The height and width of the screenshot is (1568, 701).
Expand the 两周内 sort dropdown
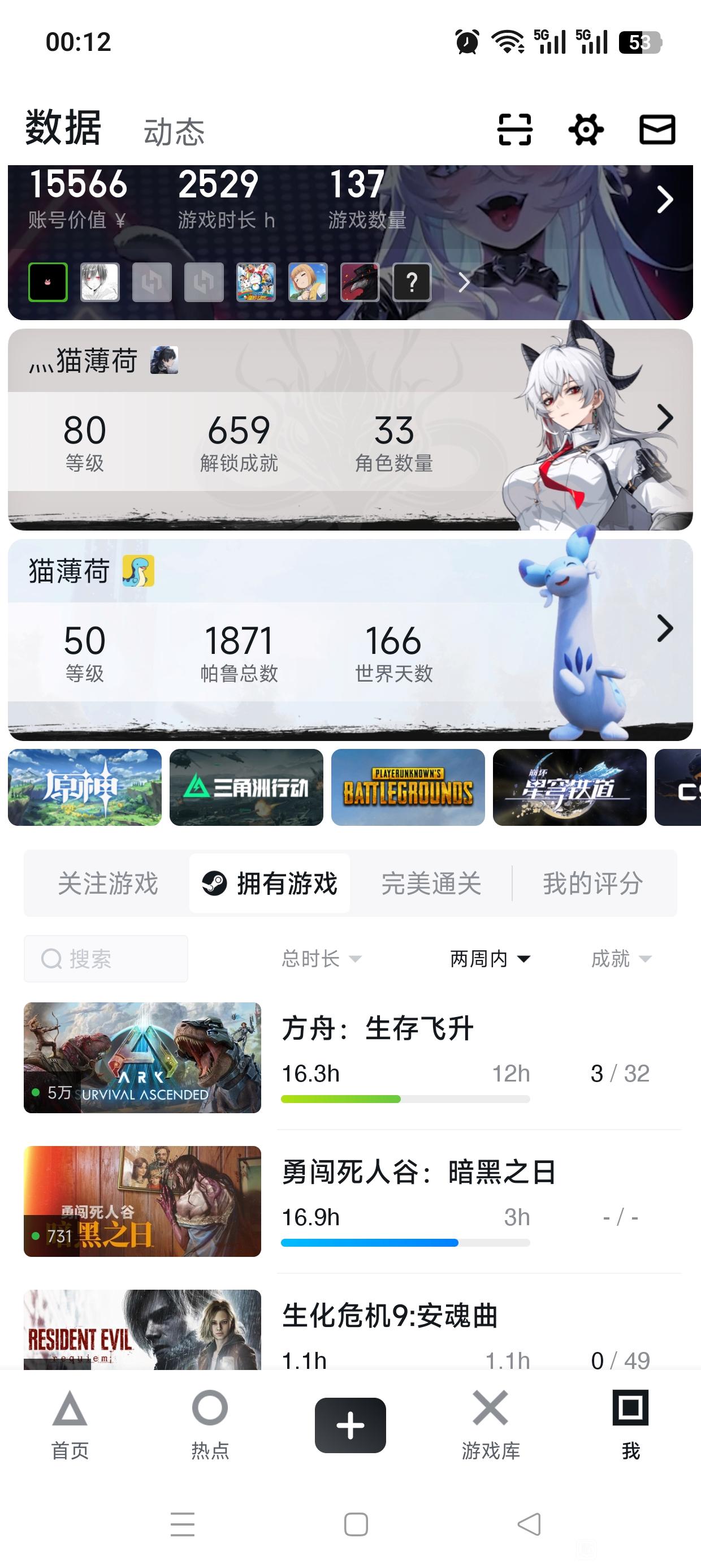(x=489, y=959)
